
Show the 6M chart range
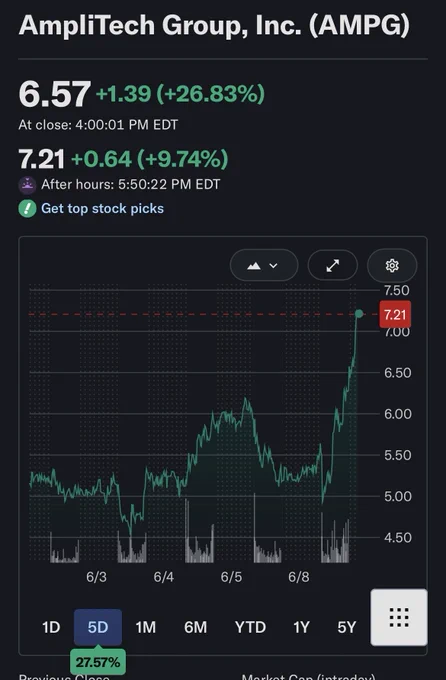pos(195,627)
